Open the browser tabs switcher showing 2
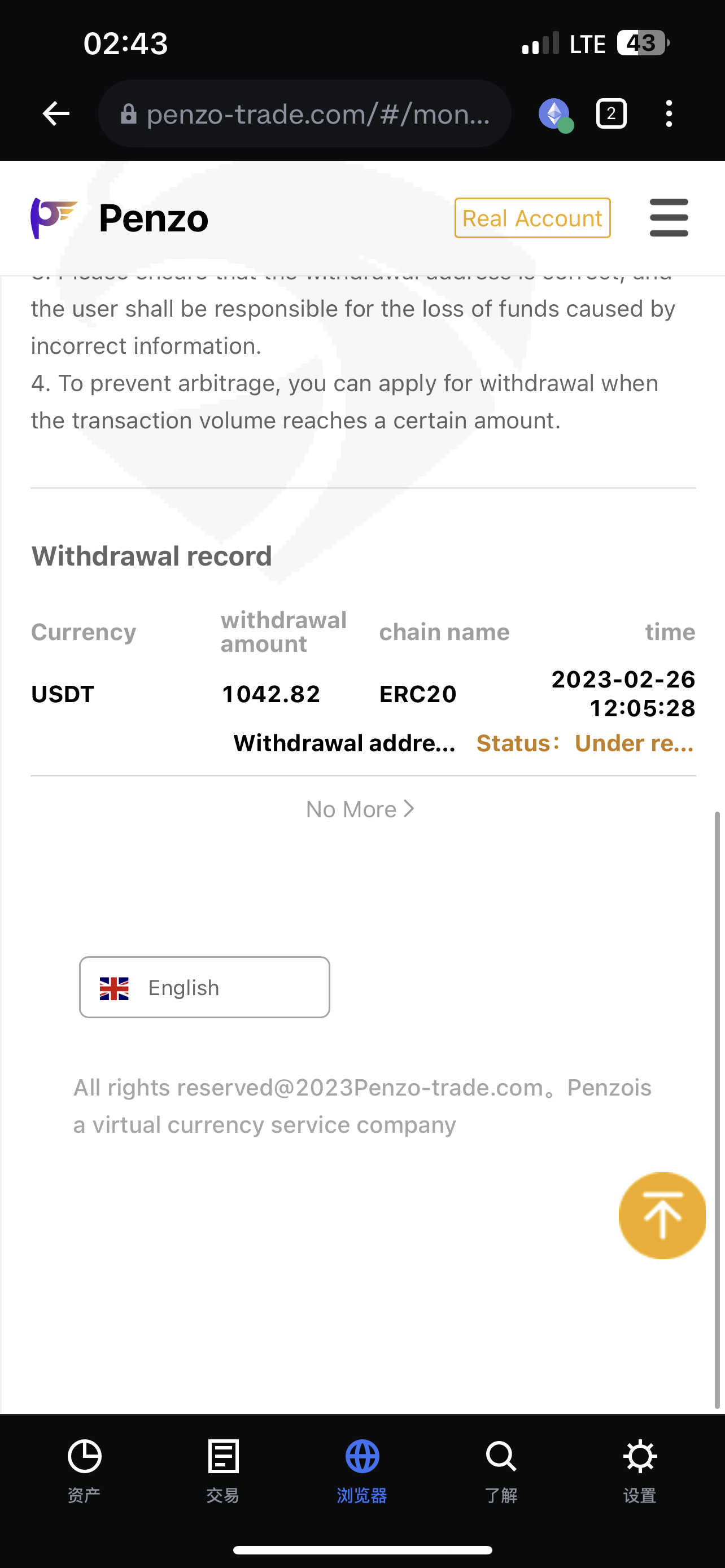This screenshot has width=725, height=1568. click(611, 114)
